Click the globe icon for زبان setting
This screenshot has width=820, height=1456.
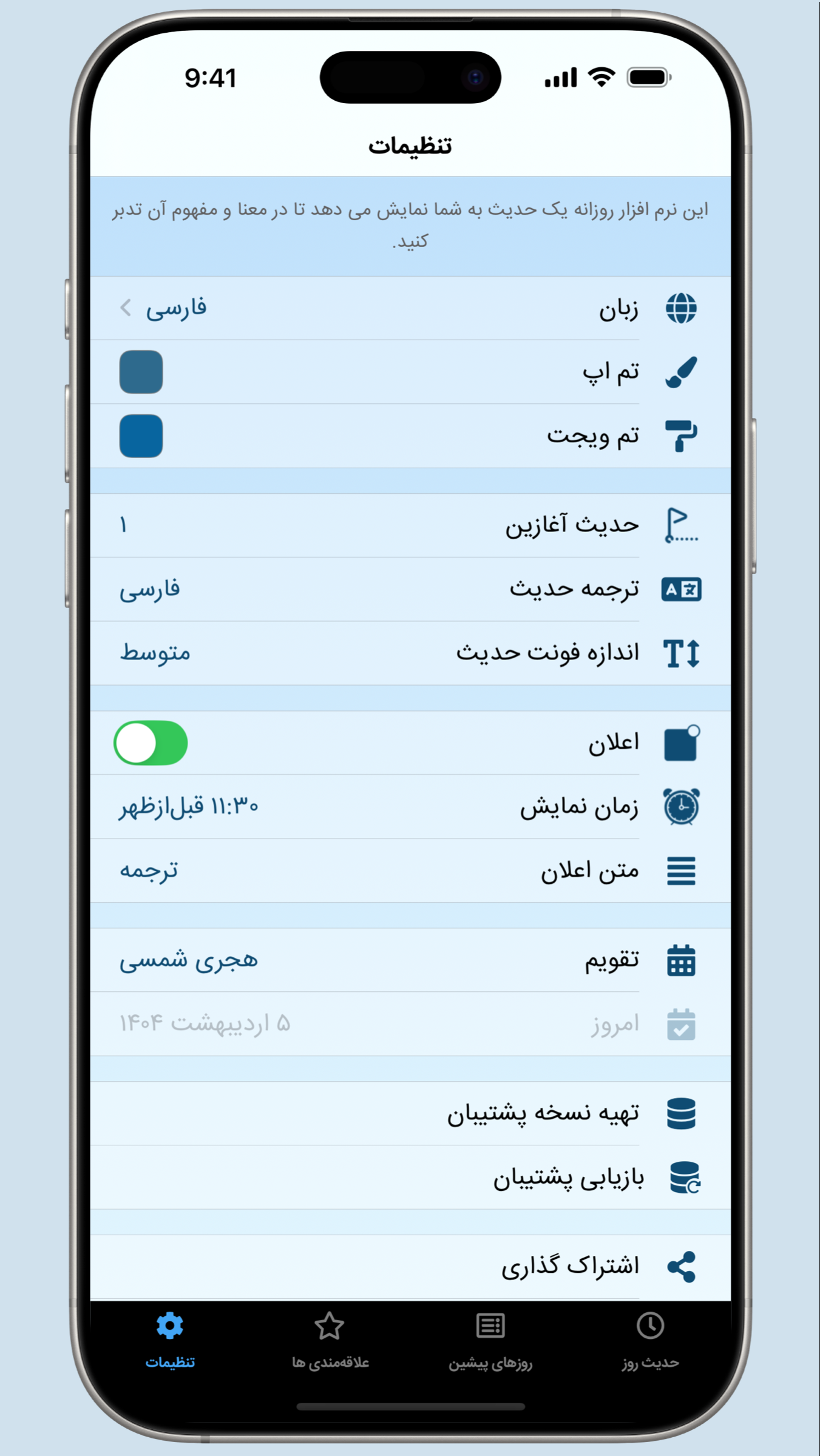coord(681,307)
